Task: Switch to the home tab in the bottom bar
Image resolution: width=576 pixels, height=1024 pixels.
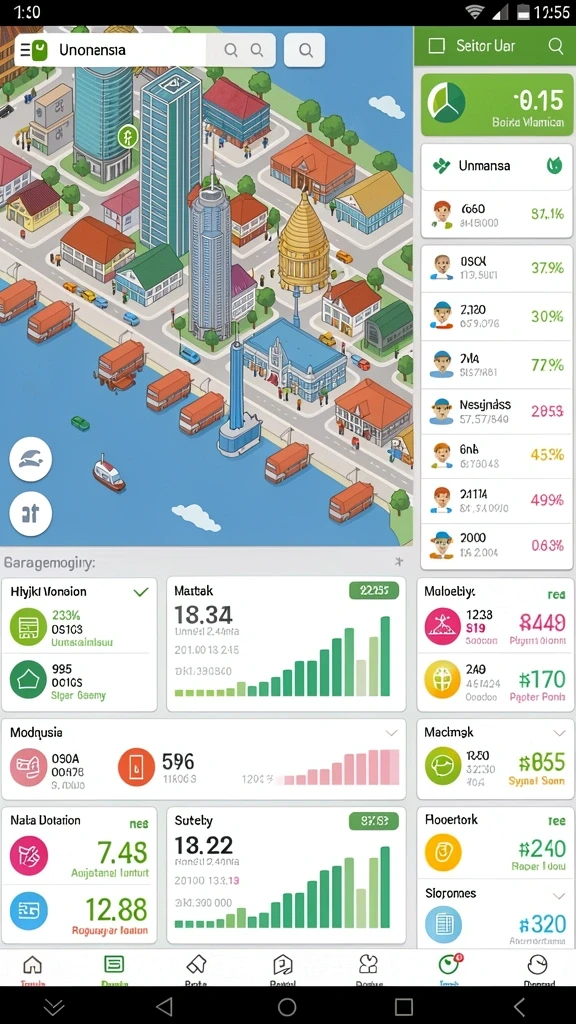Action: pos(32,969)
